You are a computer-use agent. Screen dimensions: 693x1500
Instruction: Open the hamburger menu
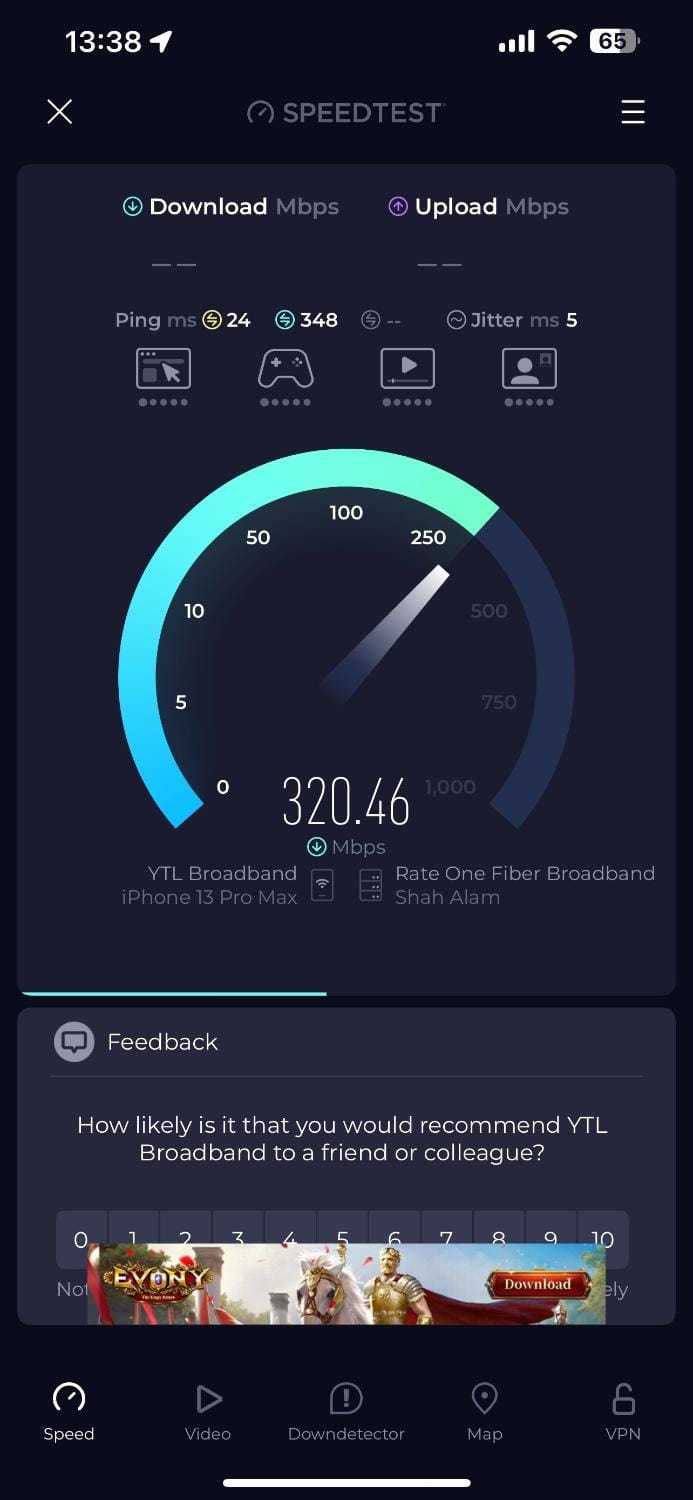pos(633,112)
